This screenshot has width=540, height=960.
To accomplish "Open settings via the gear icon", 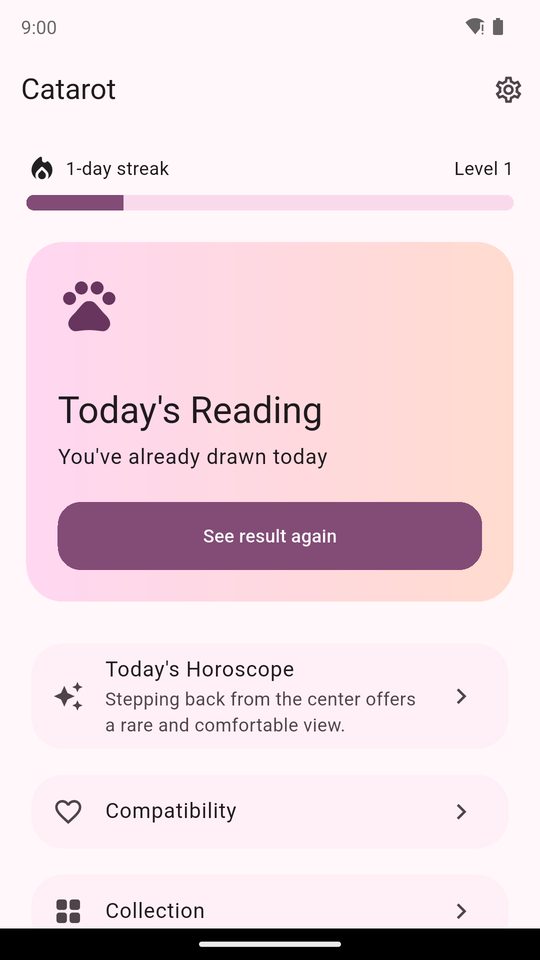I will [508, 90].
